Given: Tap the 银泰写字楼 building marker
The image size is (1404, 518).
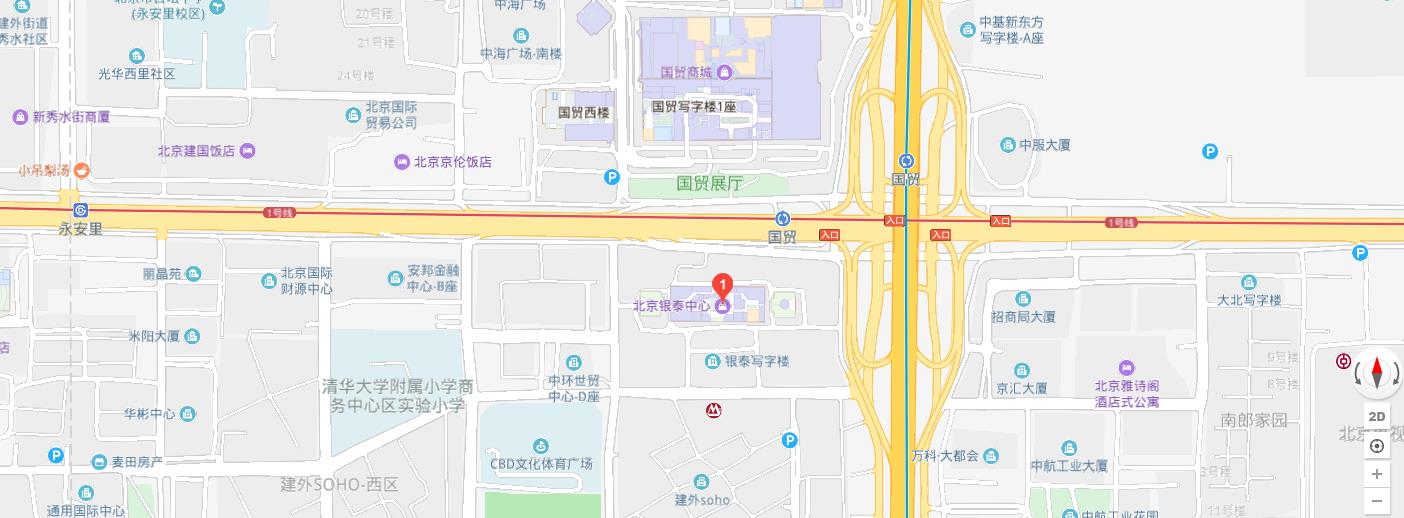Looking at the screenshot, I should pyautogui.click(x=712, y=361).
